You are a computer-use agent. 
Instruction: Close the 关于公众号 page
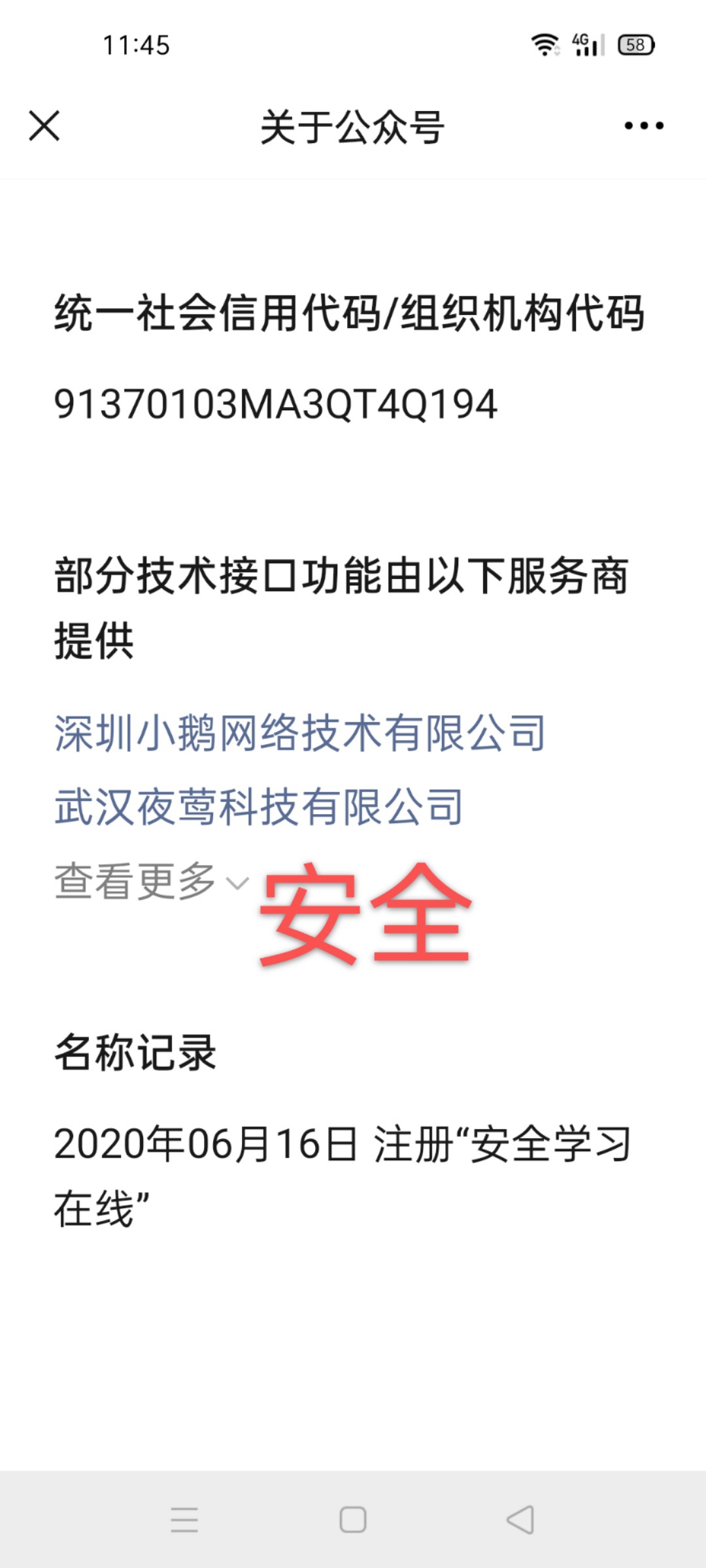[44, 126]
